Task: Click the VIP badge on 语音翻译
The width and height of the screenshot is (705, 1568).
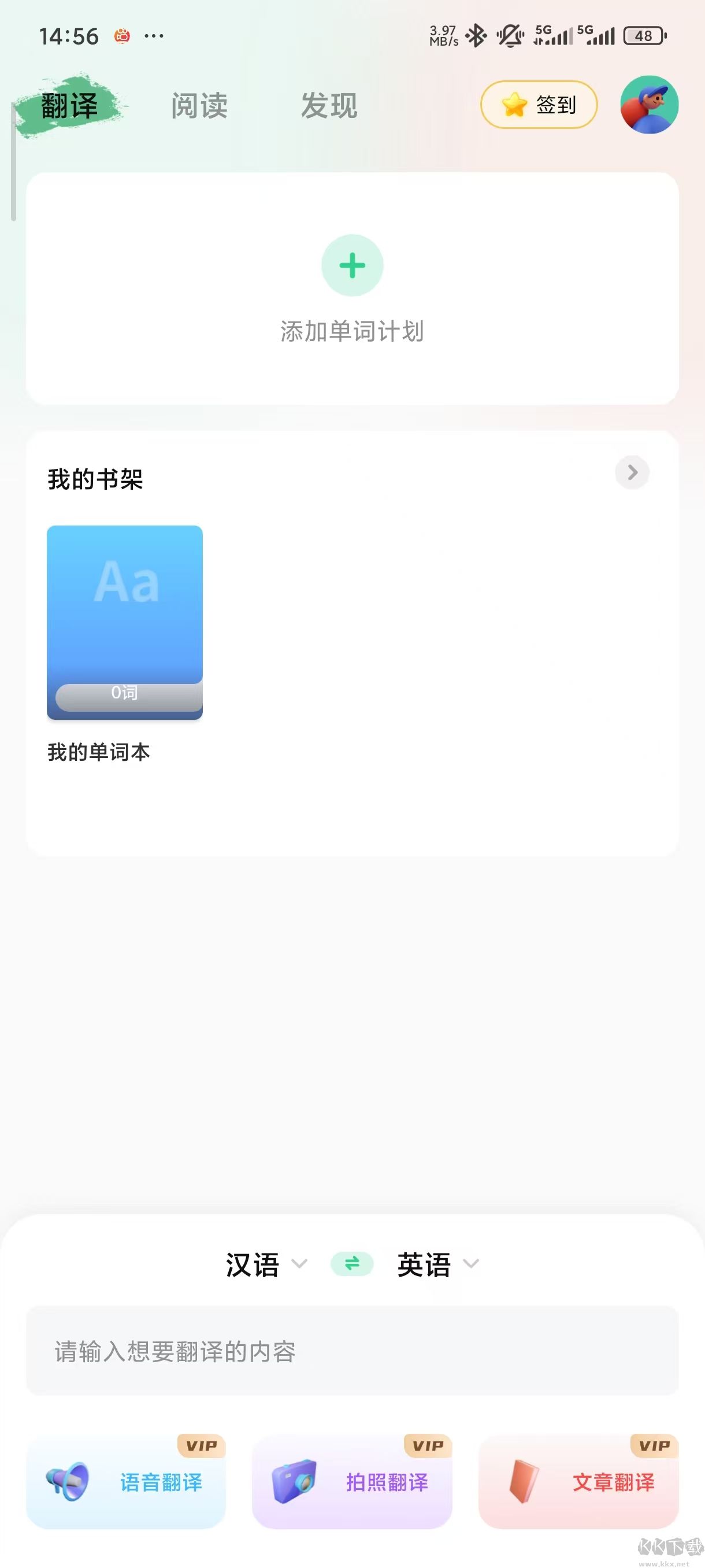Action: [x=199, y=1446]
